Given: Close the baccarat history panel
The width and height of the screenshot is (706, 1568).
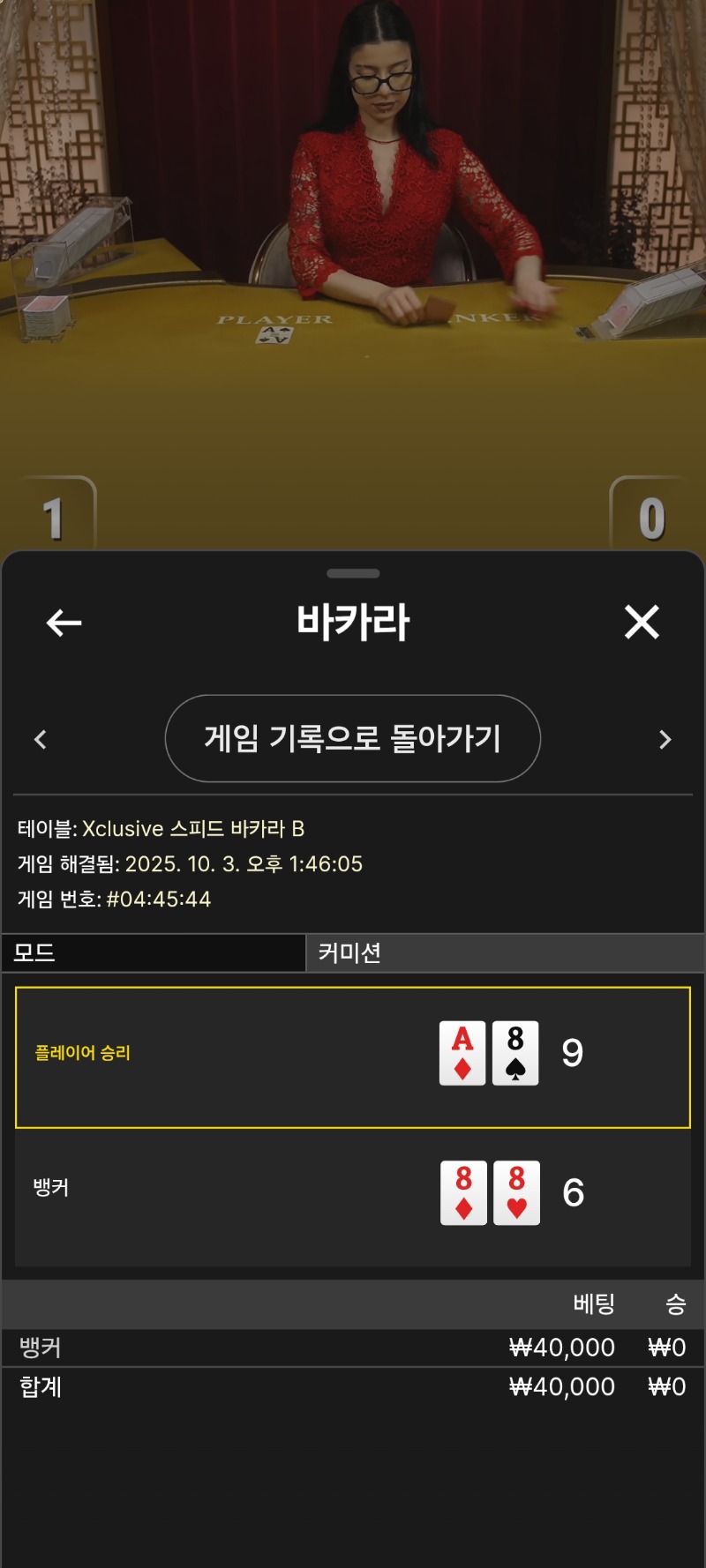Looking at the screenshot, I should pyautogui.click(x=642, y=622).
